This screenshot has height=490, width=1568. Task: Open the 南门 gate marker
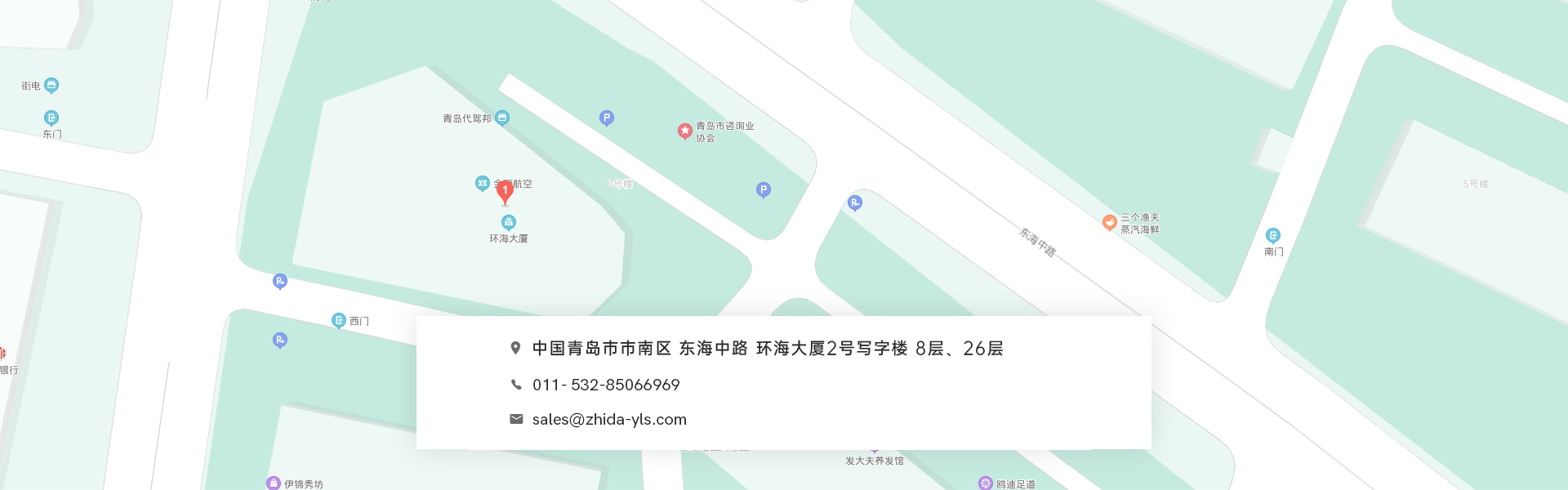point(1273,236)
